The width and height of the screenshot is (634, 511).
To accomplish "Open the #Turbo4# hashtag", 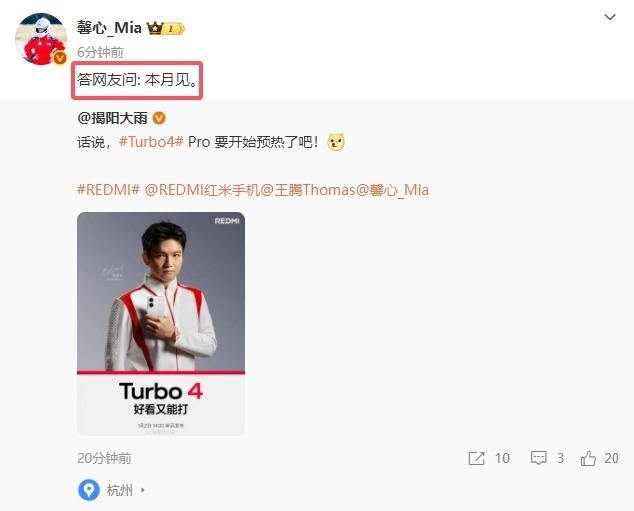I will click(x=151, y=142).
